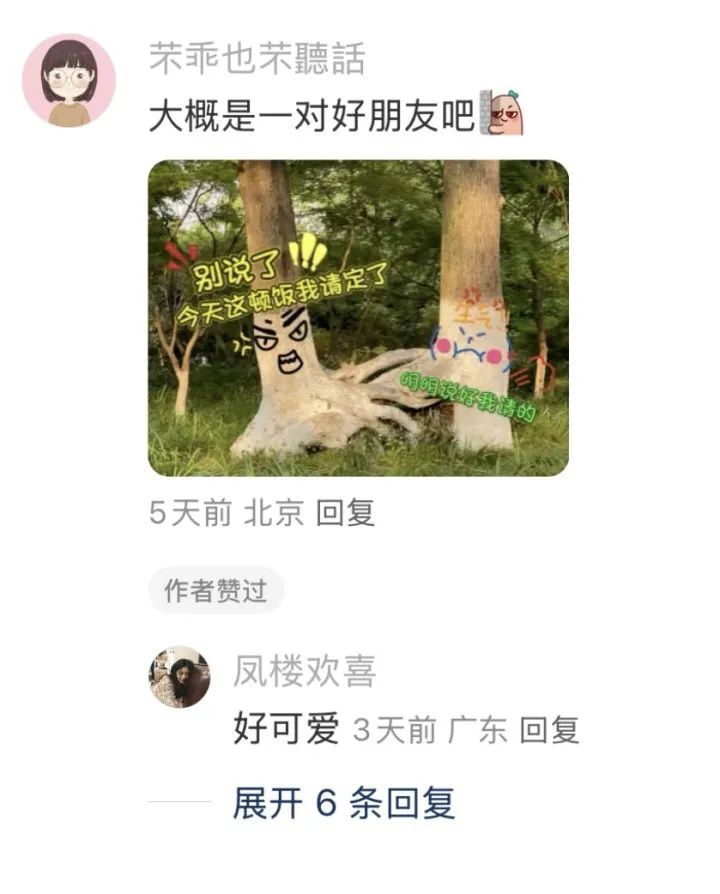Viewport: 720px width, 894px height.
Task: Reply to 凤楼欢喜's comment 好可爱
Action: pos(550,730)
